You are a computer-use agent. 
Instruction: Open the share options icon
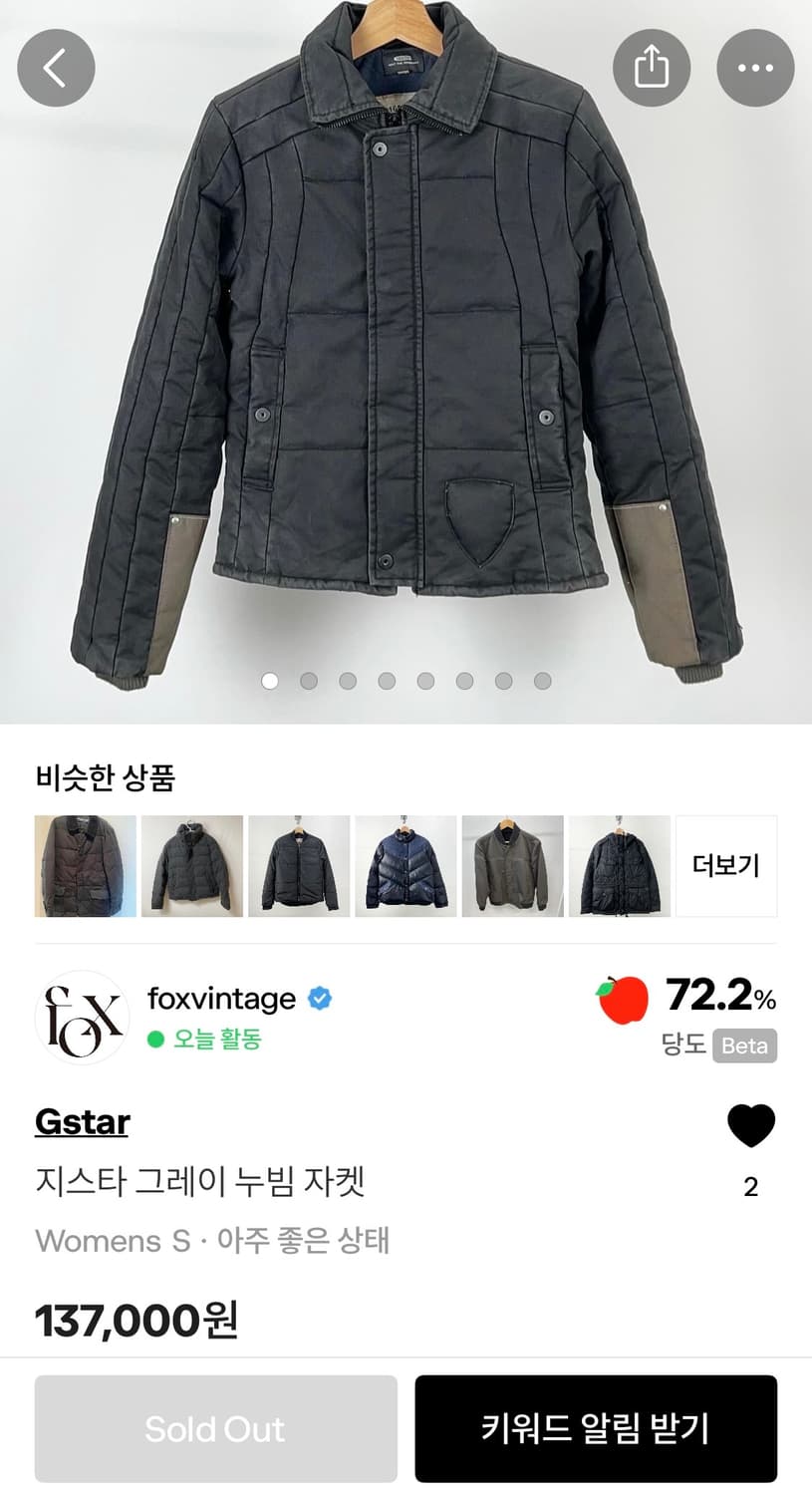point(652,67)
